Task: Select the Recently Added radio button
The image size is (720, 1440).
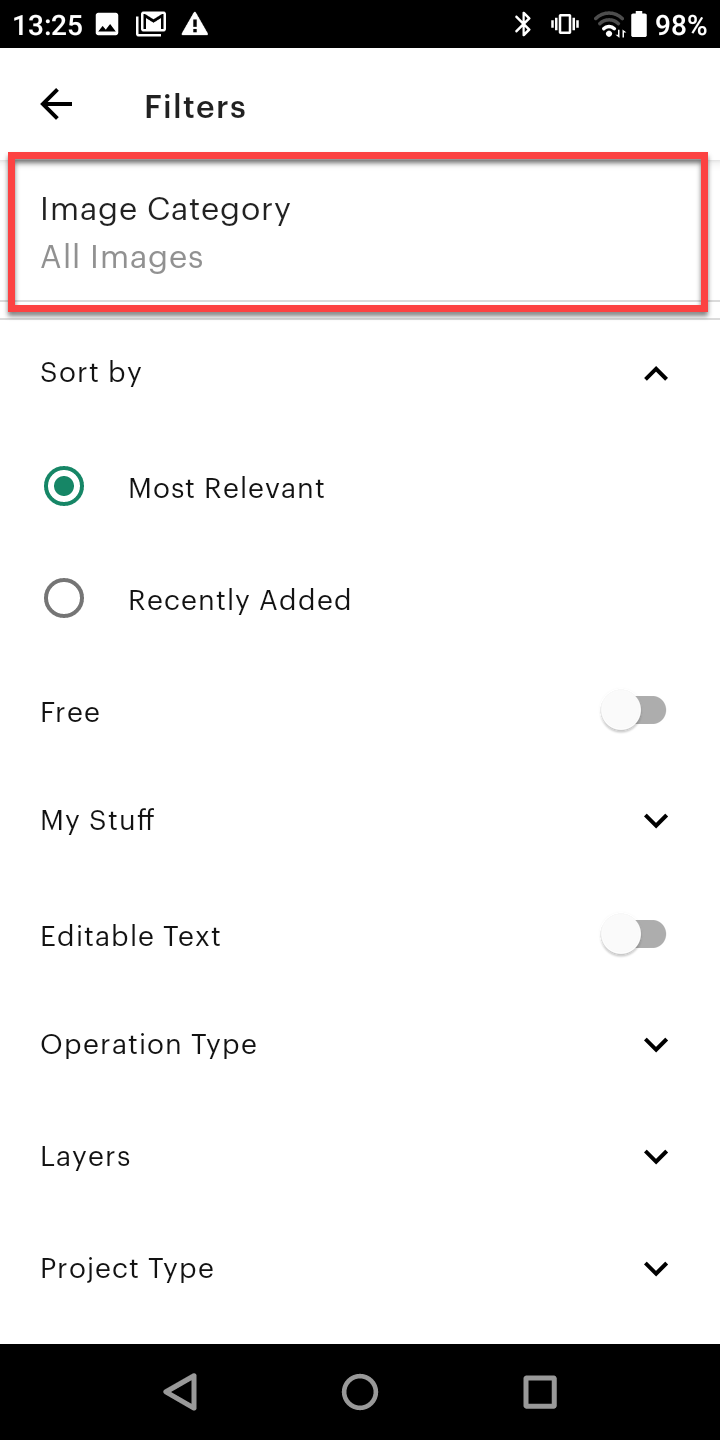Action: coord(64,598)
